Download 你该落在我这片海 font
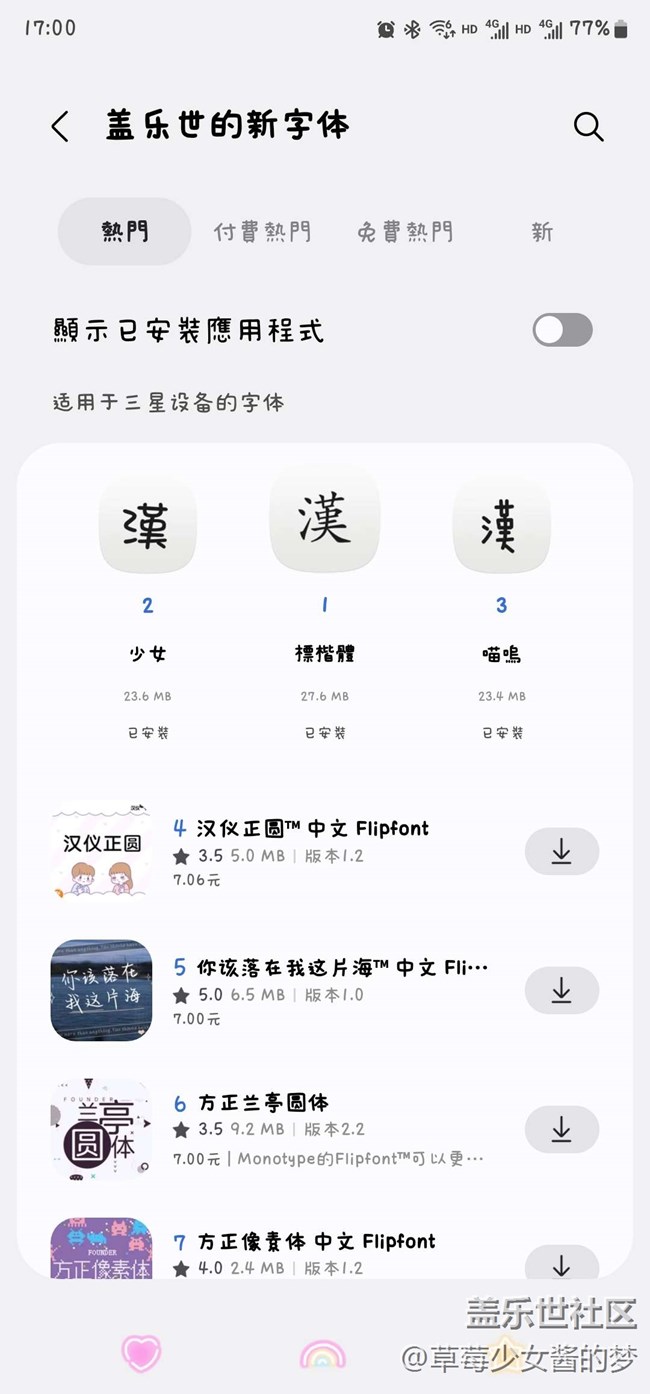The height and width of the screenshot is (1394, 650). (x=561, y=990)
